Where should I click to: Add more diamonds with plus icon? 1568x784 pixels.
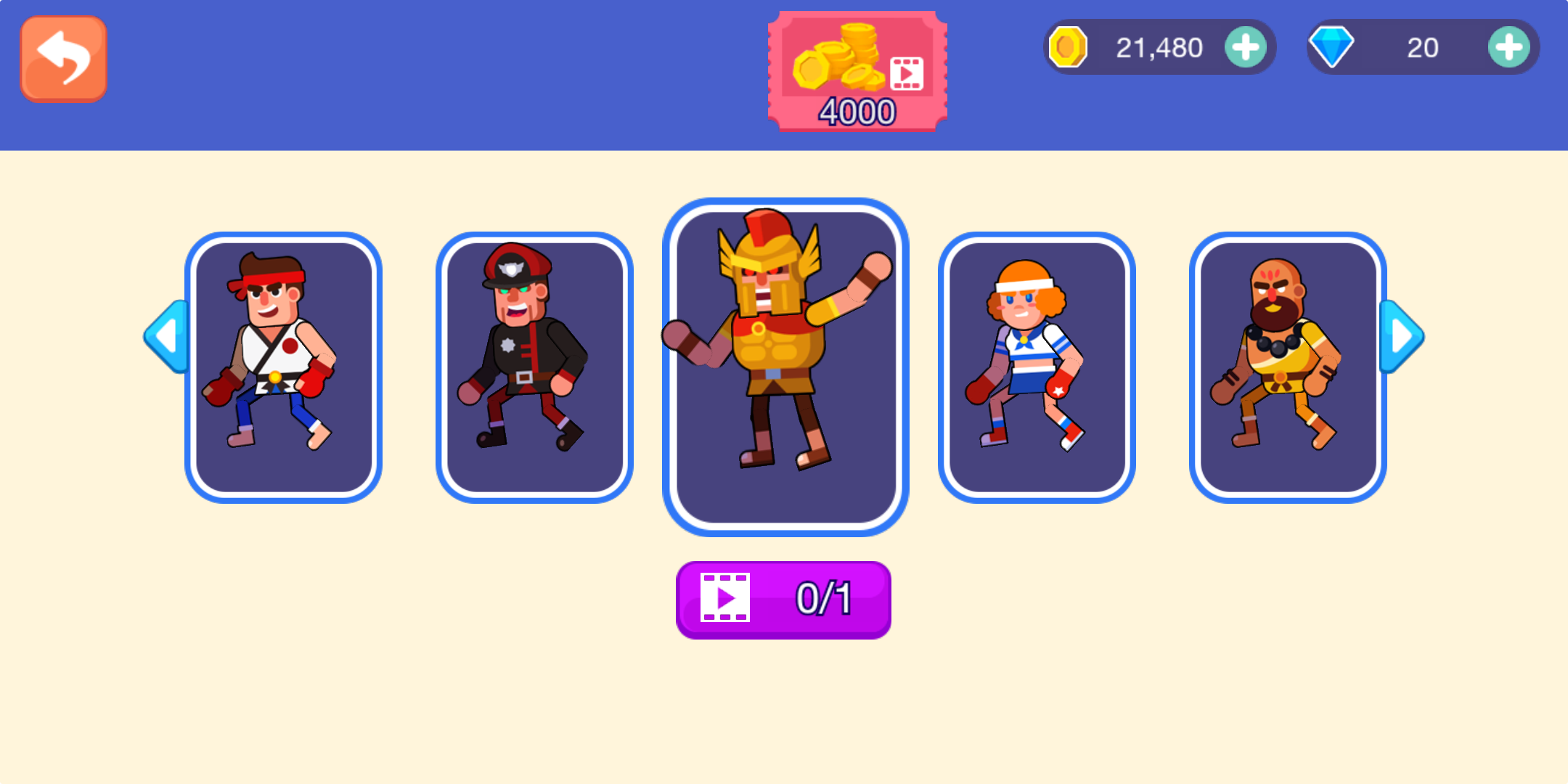click(1508, 48)
